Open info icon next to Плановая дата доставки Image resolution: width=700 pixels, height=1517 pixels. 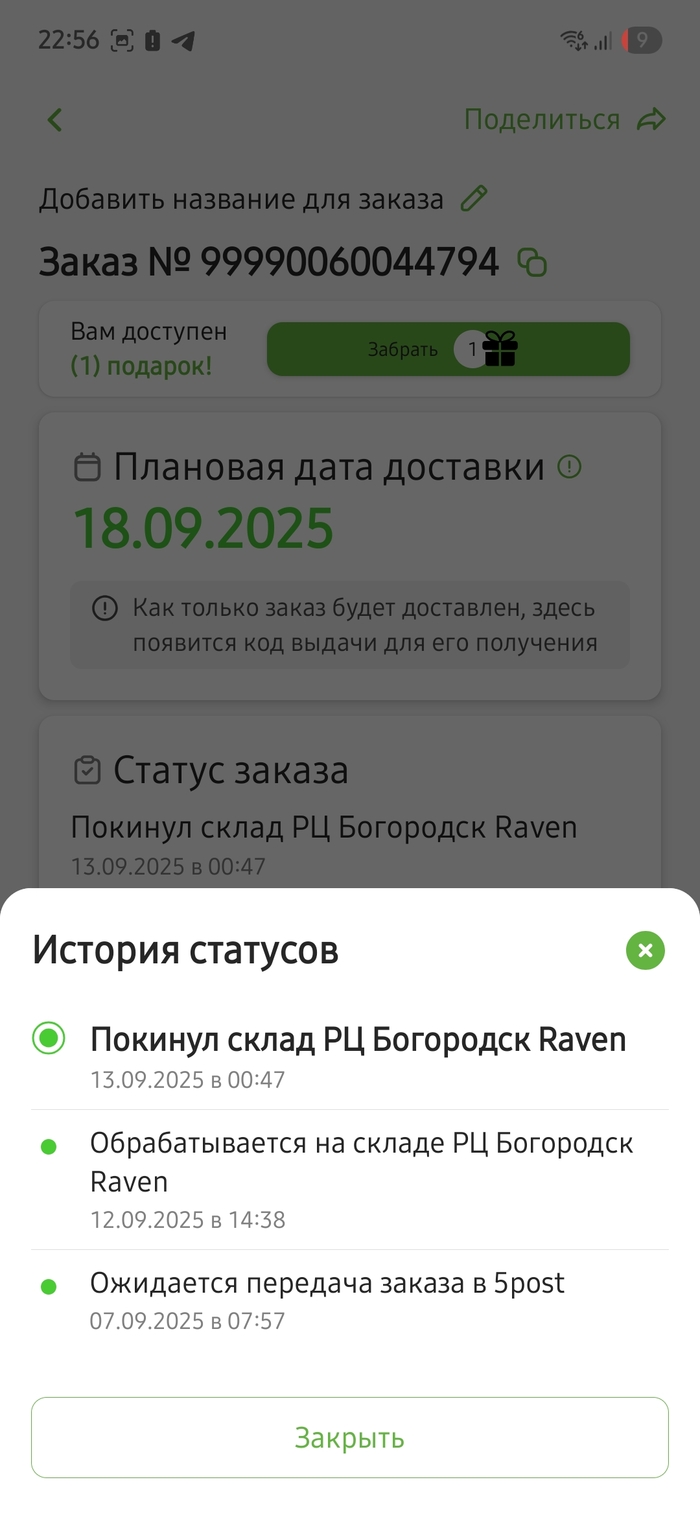569,466
